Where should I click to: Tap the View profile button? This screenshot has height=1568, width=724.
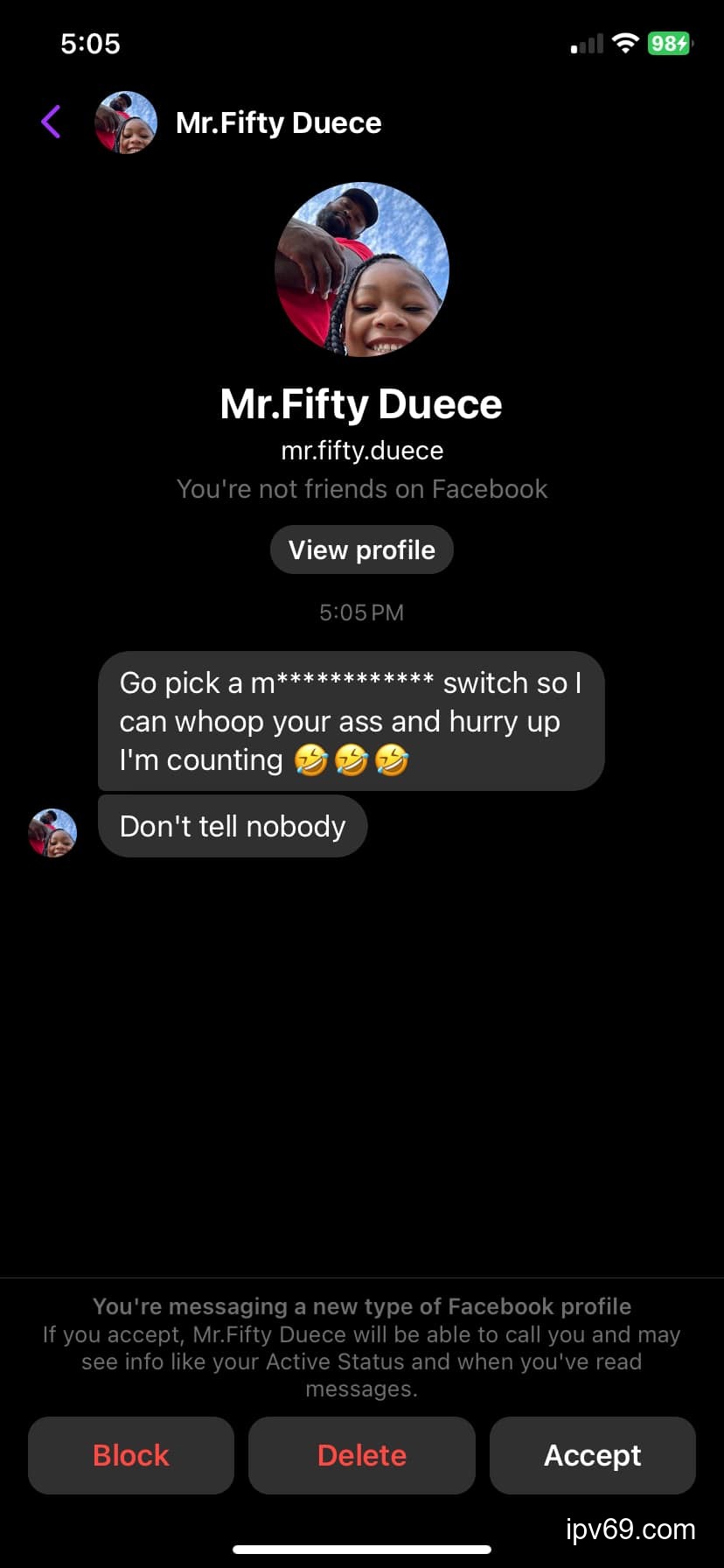tap(361, 549)
